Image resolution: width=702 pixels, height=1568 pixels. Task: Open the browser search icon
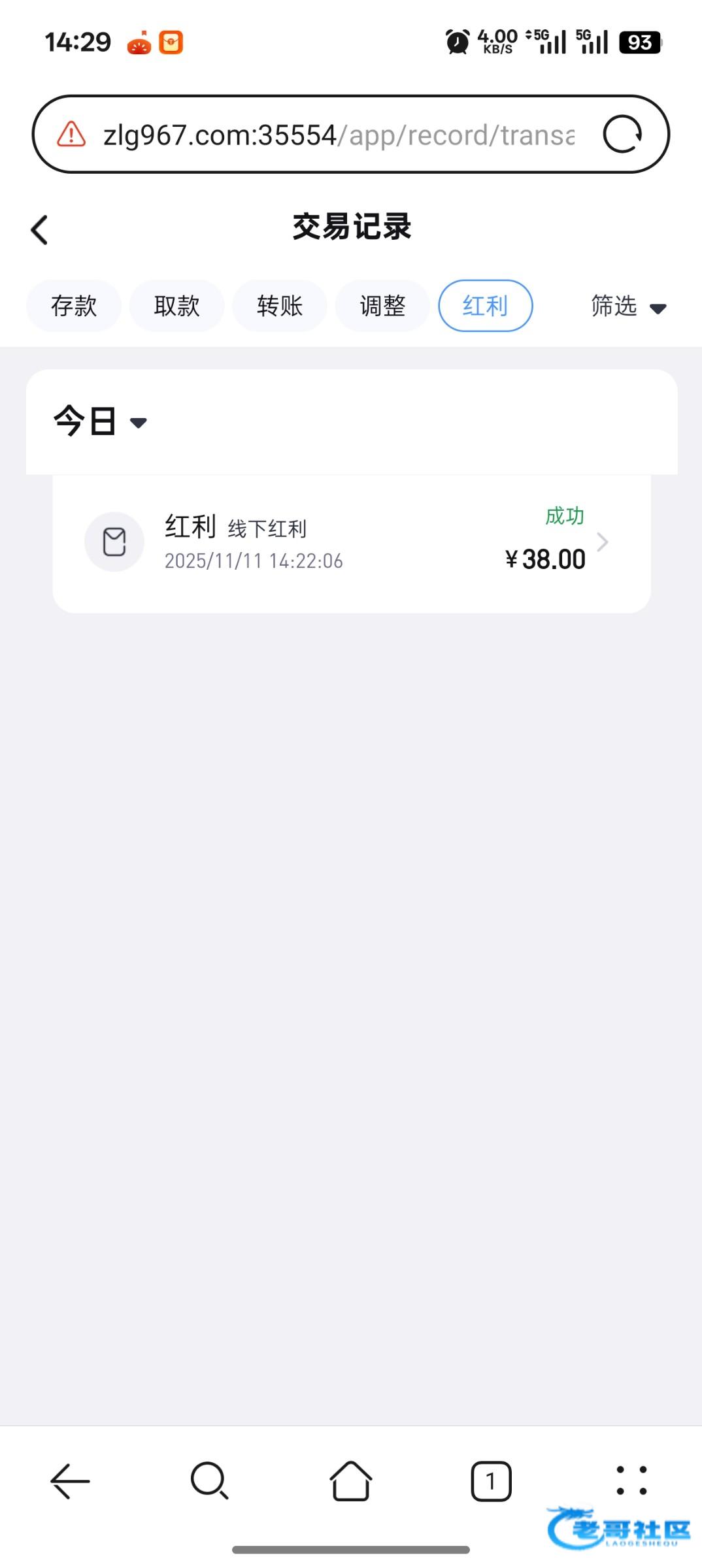click(x=209, y=1480)
